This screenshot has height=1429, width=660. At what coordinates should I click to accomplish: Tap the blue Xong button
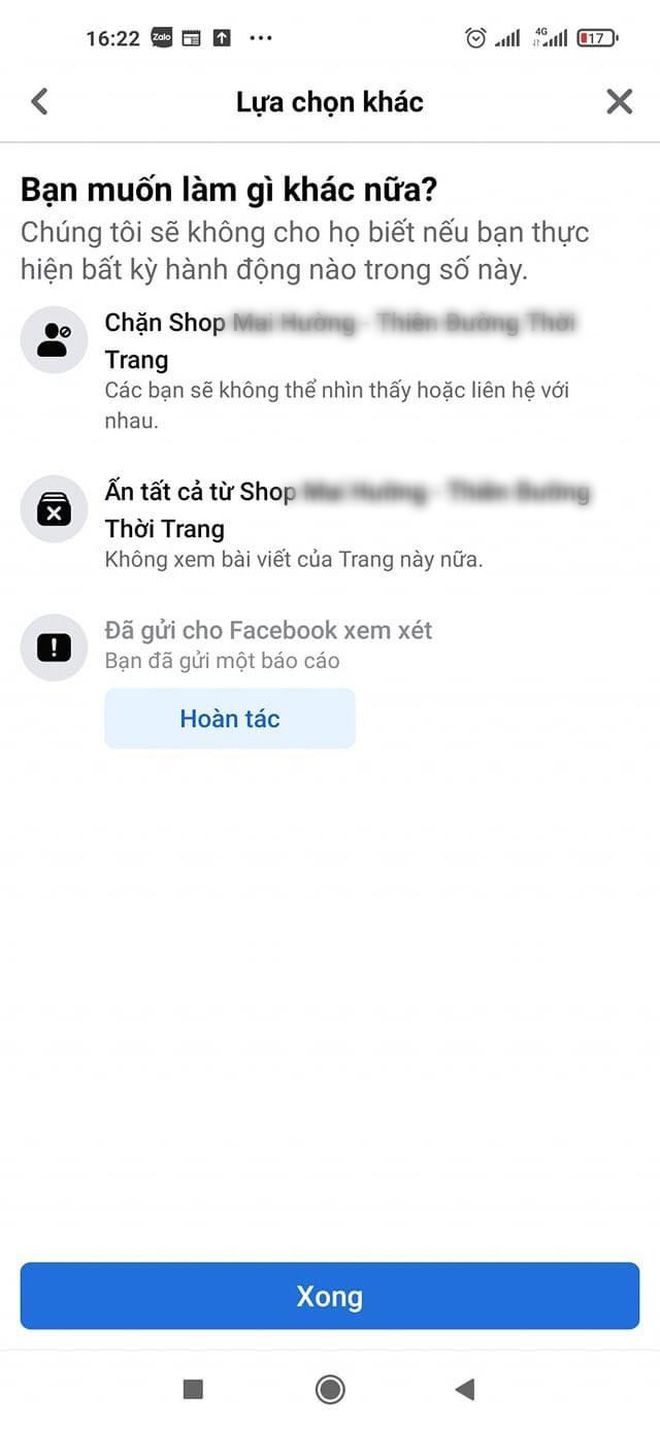tap(330, 1296)
